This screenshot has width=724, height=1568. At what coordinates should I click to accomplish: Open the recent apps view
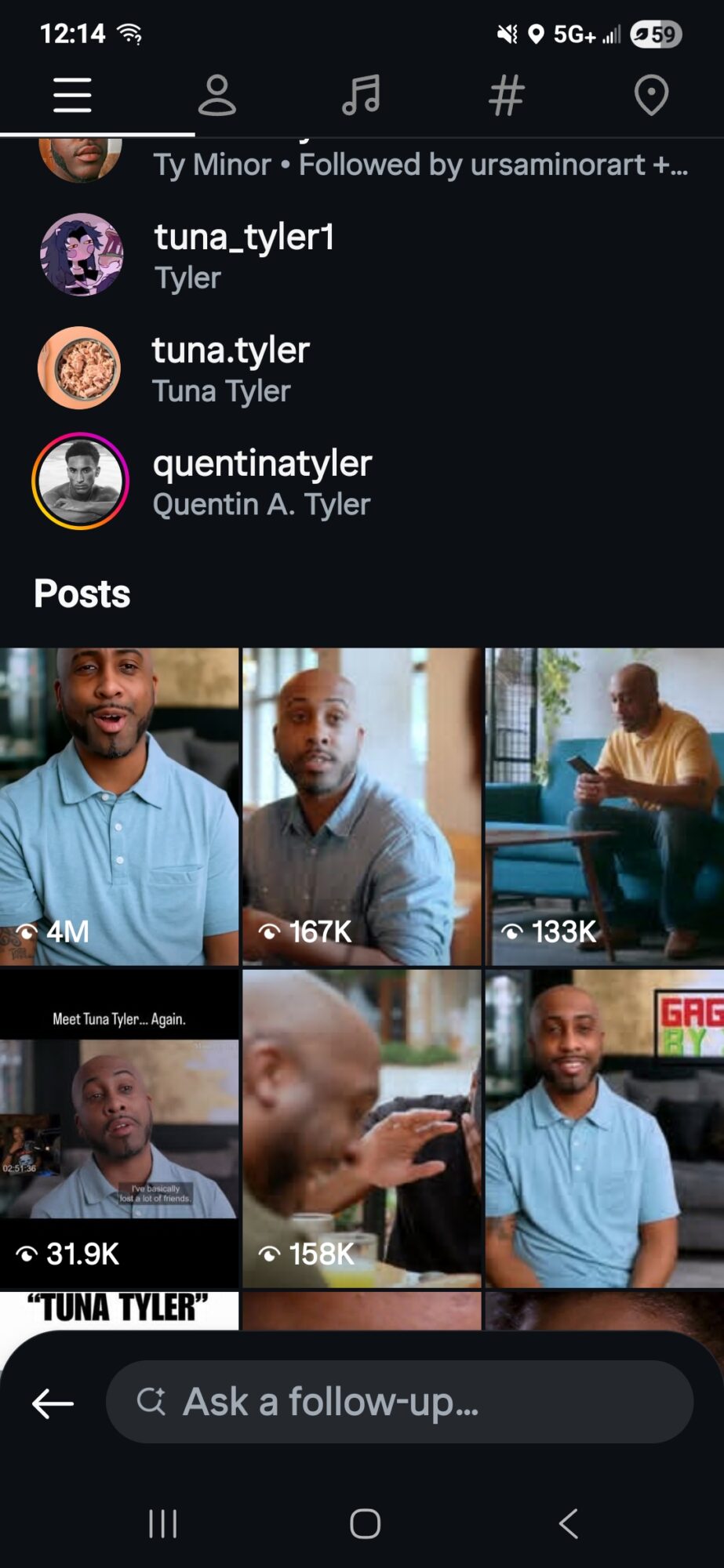[162, 1524]
